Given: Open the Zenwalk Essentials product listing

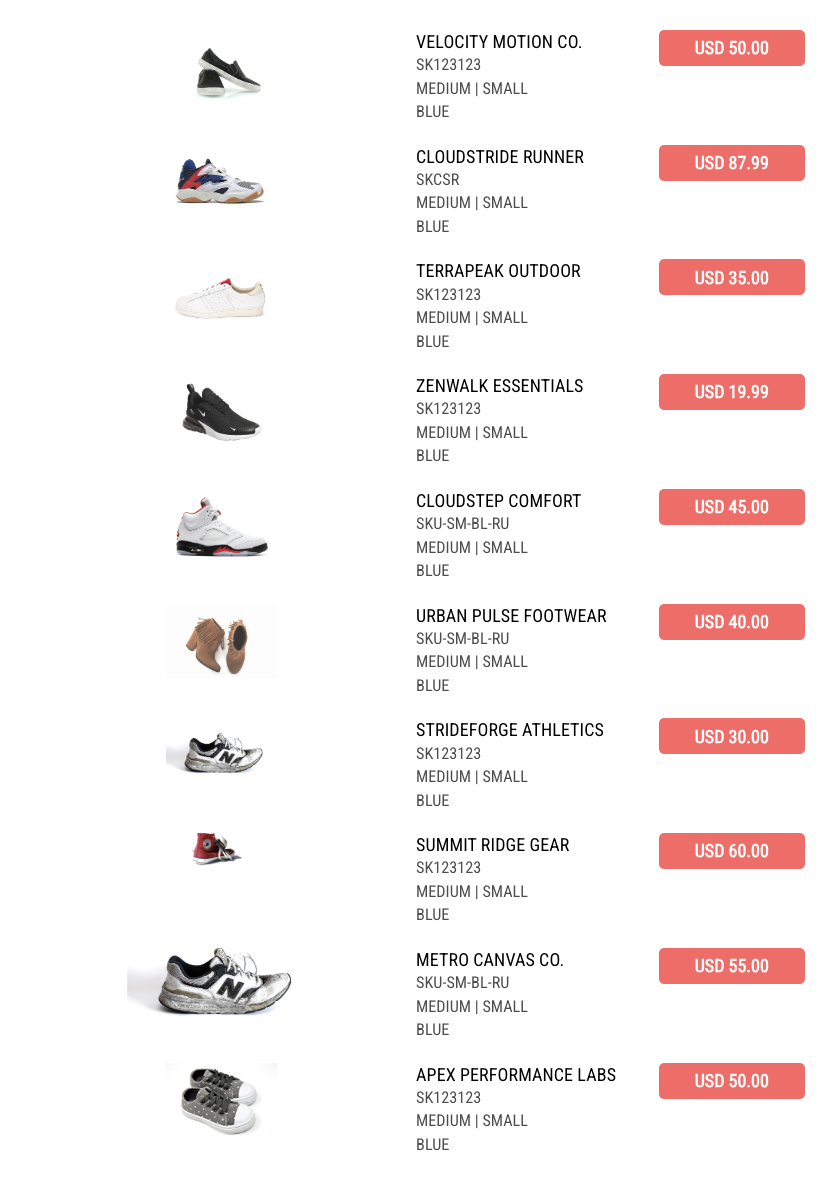Looking at the screenshot, I should 499,386.
